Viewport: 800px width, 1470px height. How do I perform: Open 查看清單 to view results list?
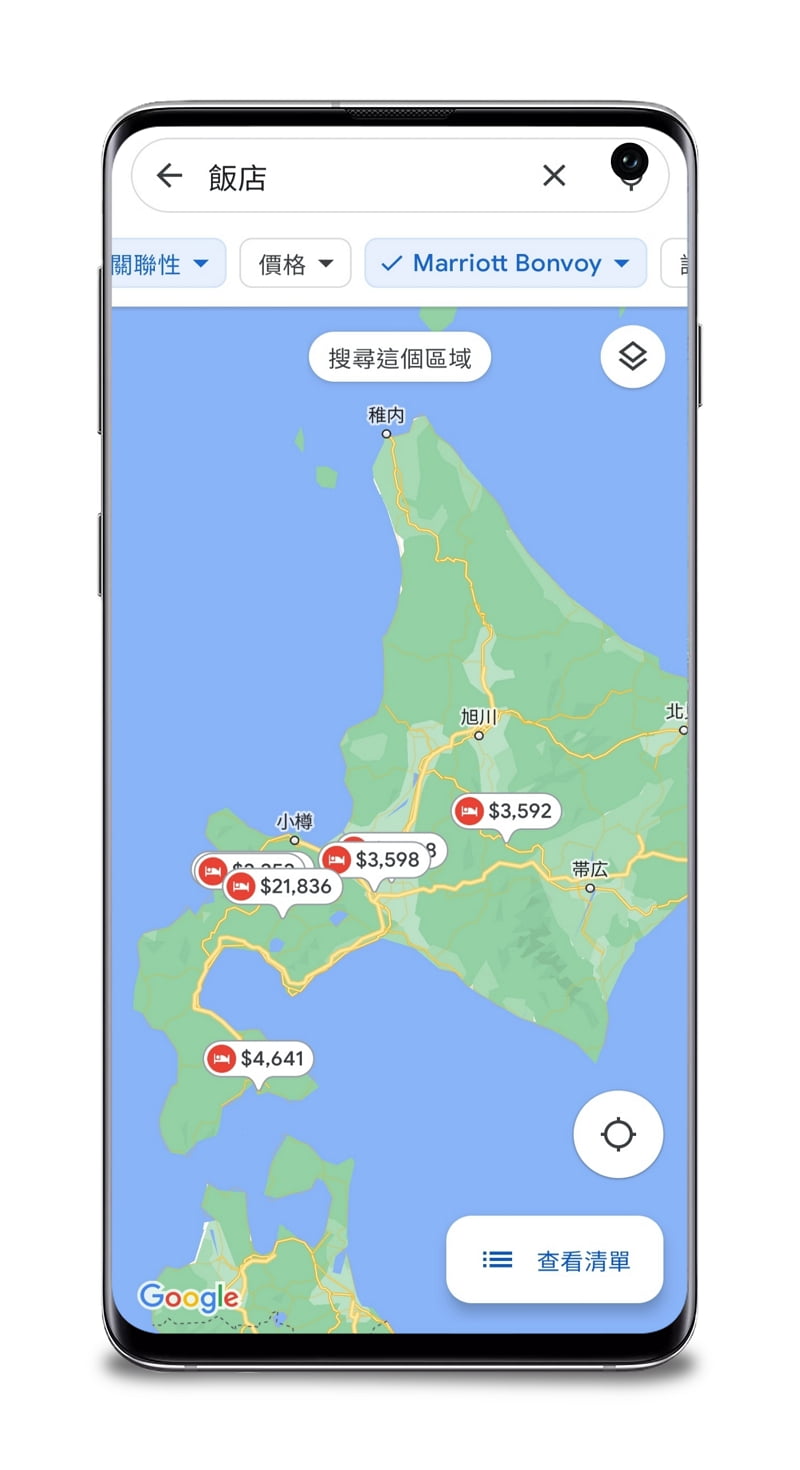tap(555, 1260)
